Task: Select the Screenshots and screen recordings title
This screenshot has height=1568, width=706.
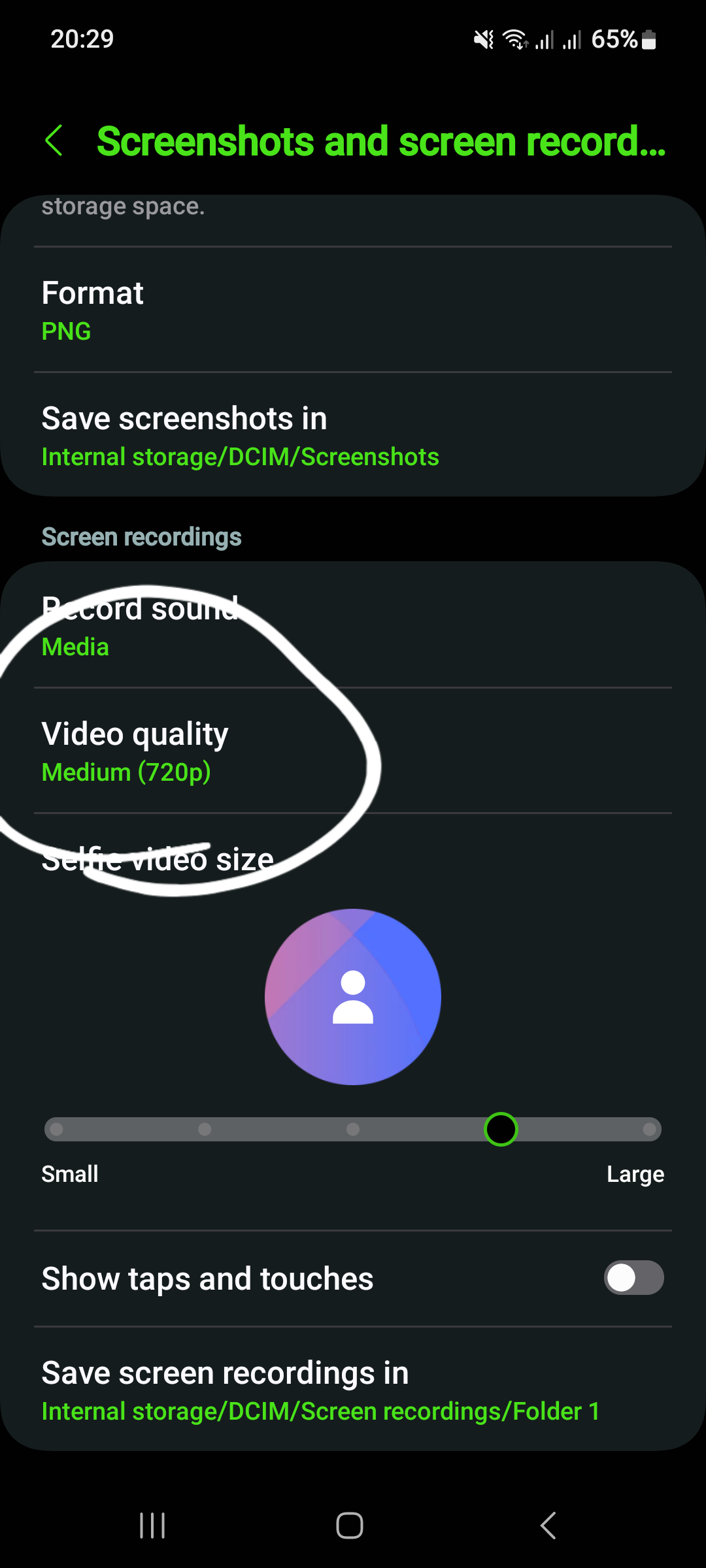Action: point(381,140)
